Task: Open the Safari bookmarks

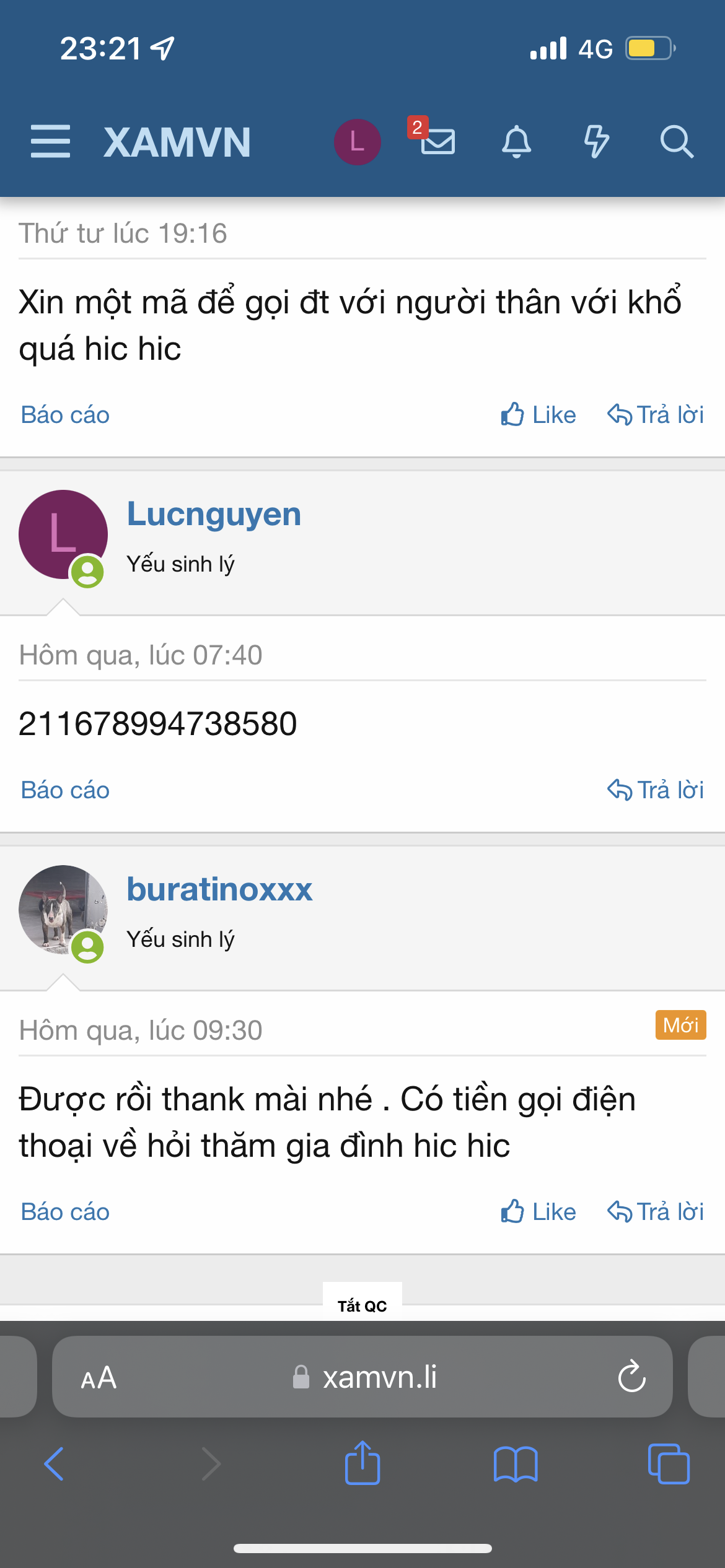Action: click(x=516, y=1464)
